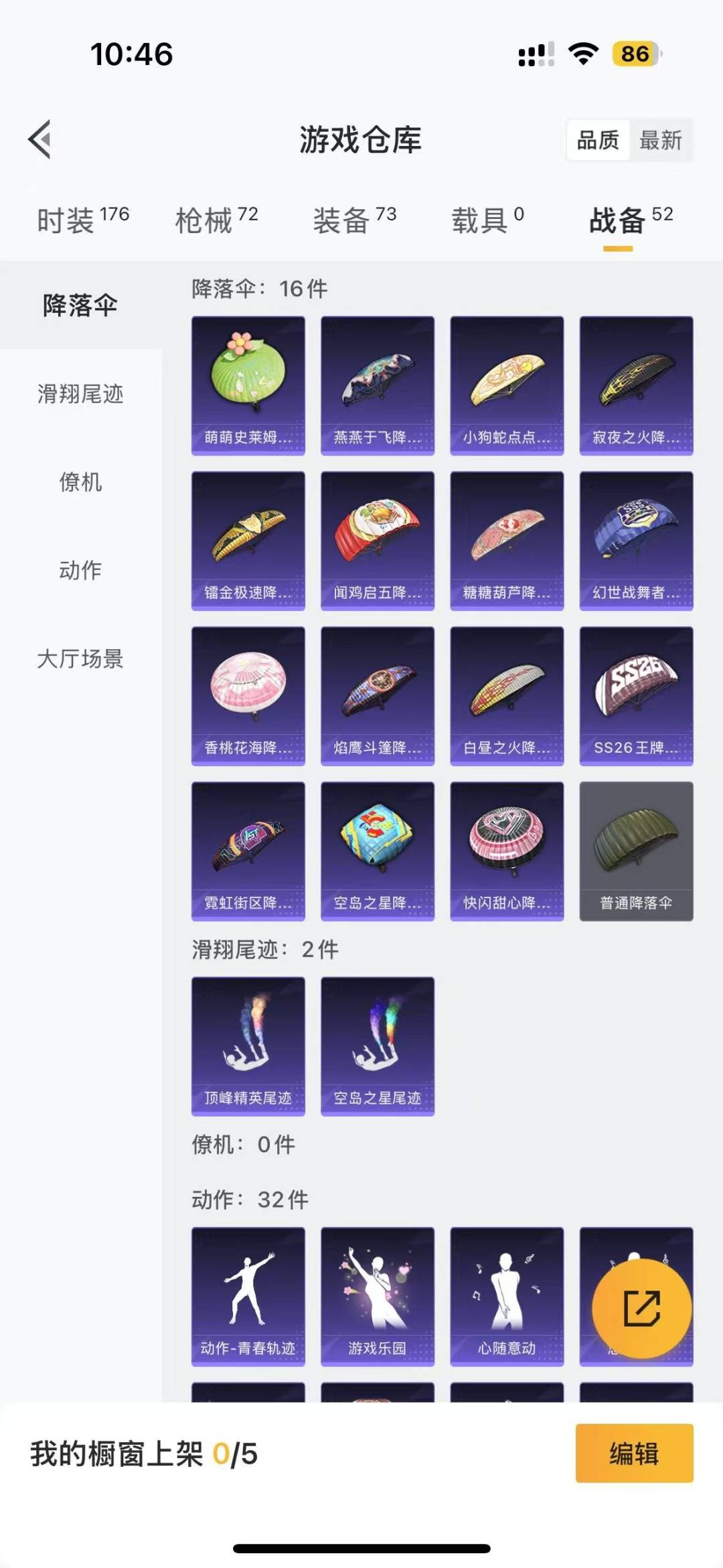Sort items by 最新
The image size is (723, 1568).
[660, 140]
